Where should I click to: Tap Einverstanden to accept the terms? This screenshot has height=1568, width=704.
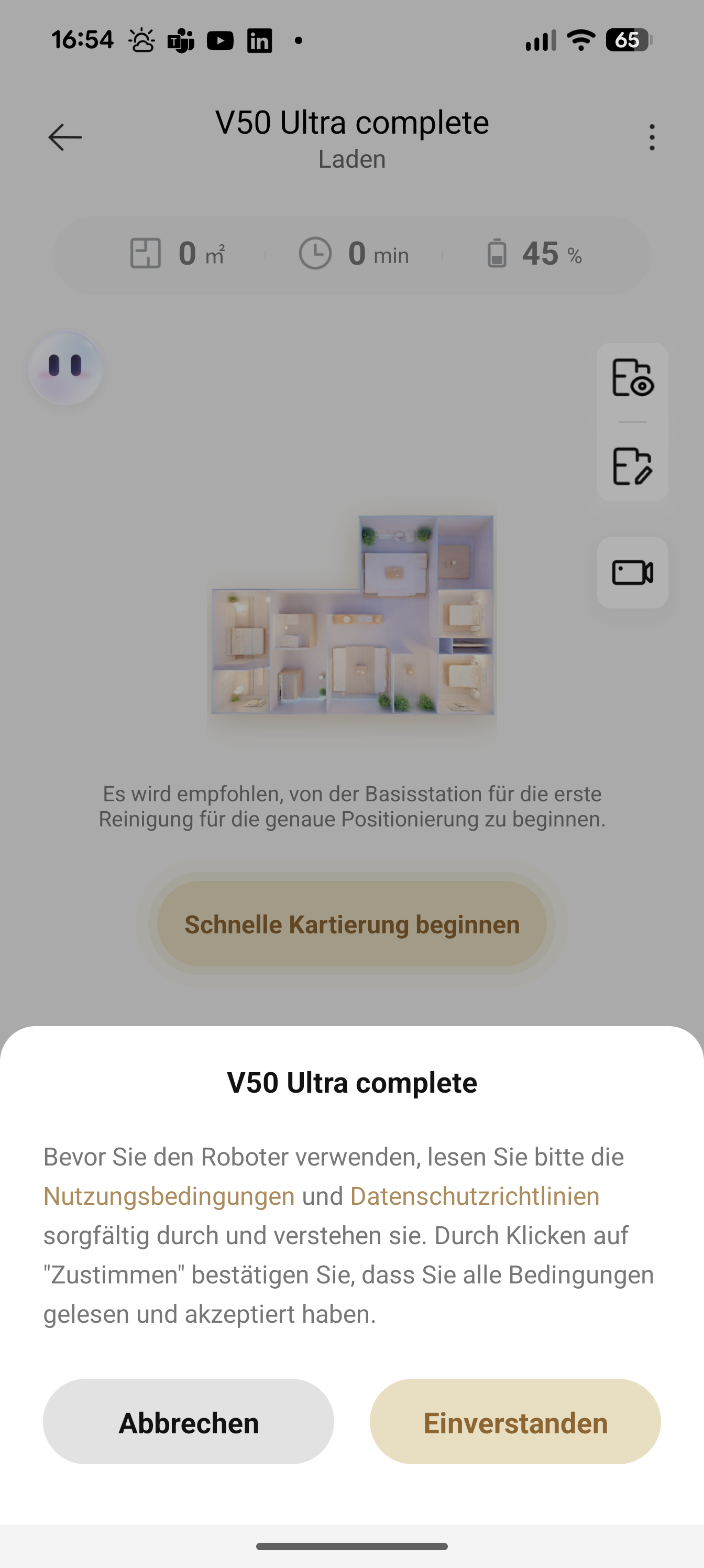click(x=515, y=1422)
